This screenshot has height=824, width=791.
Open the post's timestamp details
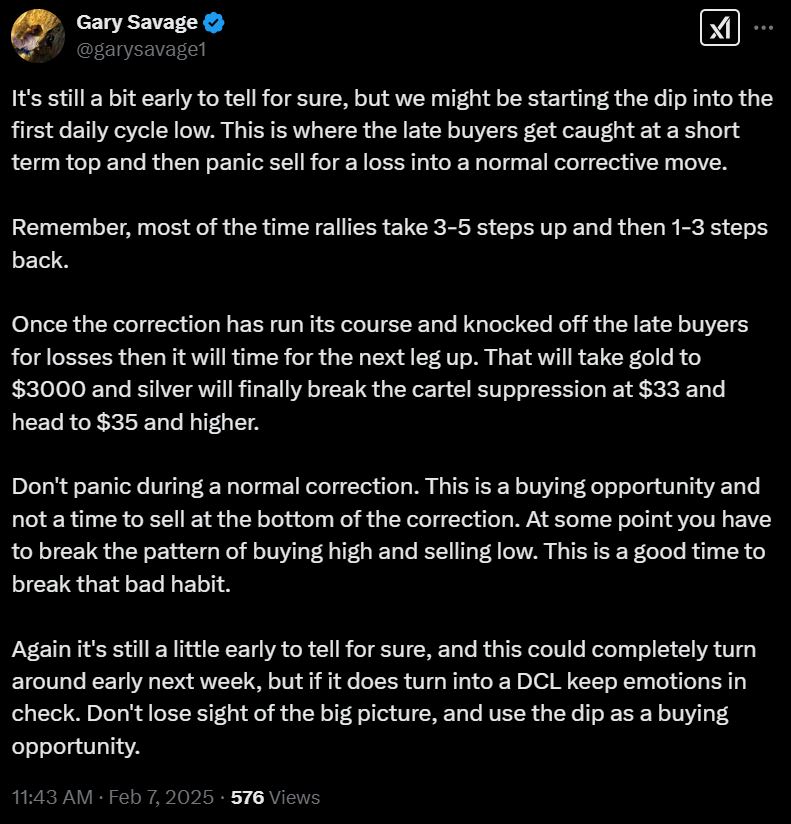112,797
